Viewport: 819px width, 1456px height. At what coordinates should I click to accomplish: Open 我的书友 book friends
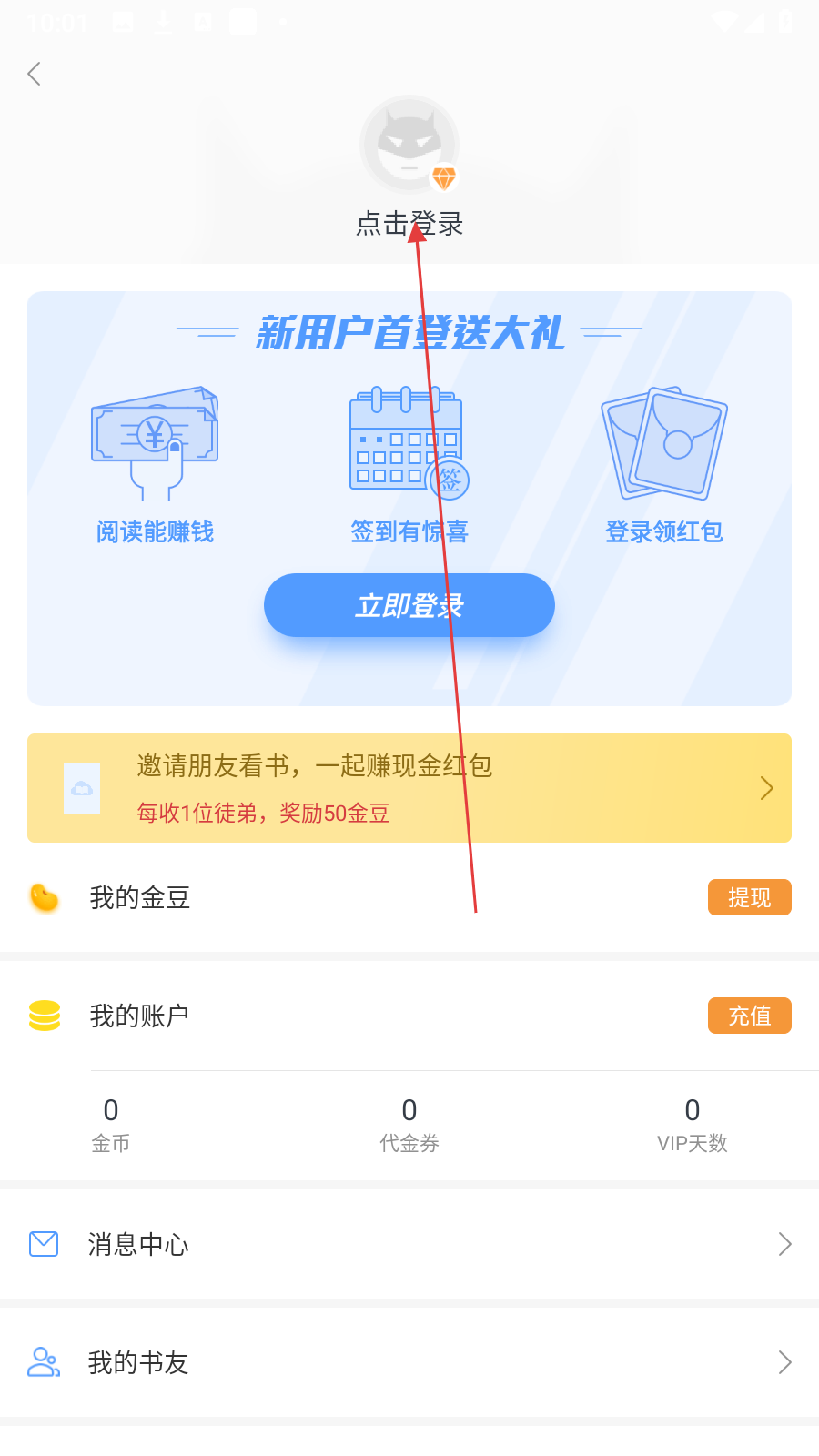click(409, 1362)
